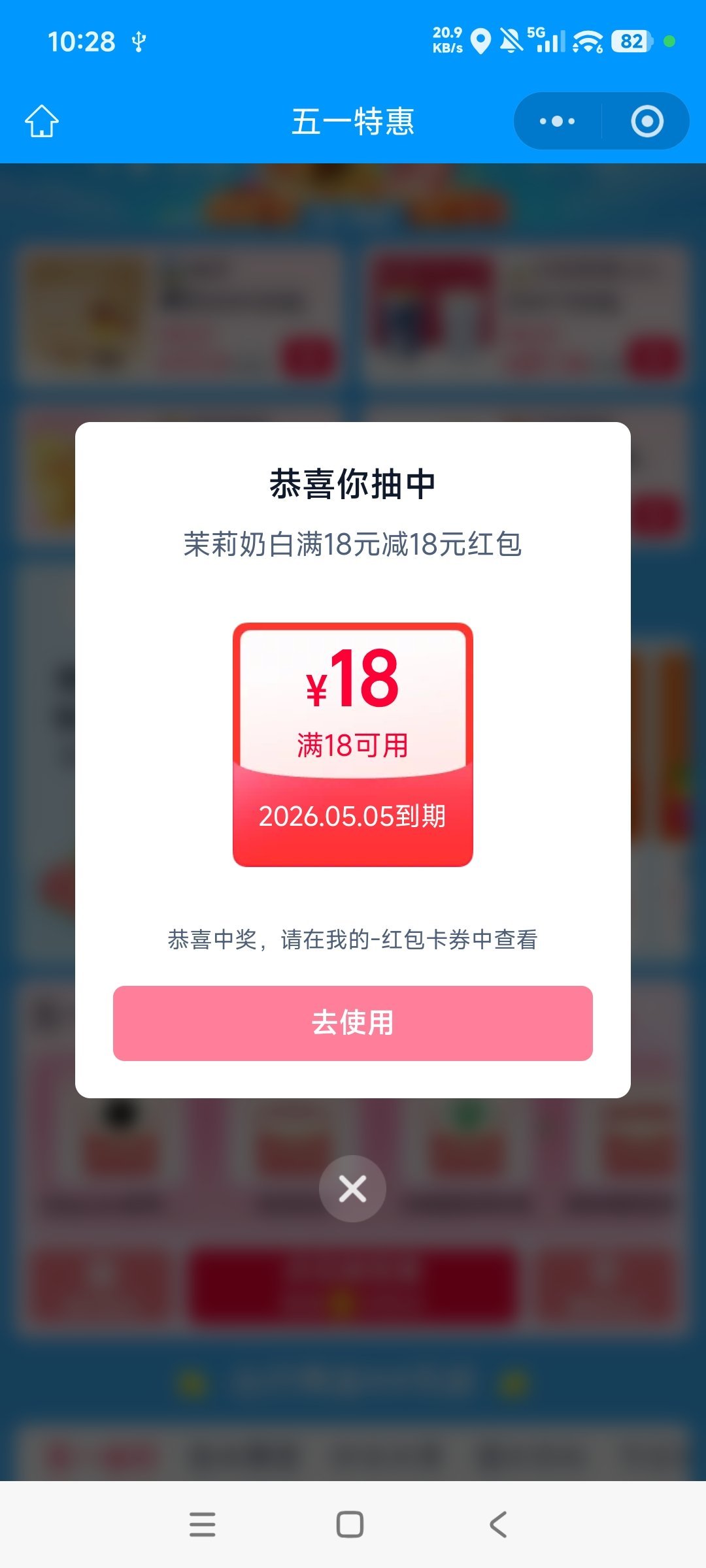Image resolution: width=706 pixels, height=1568 pixels.
Task: Go to the mini program home icon
Action: click(x=42, y=122)
